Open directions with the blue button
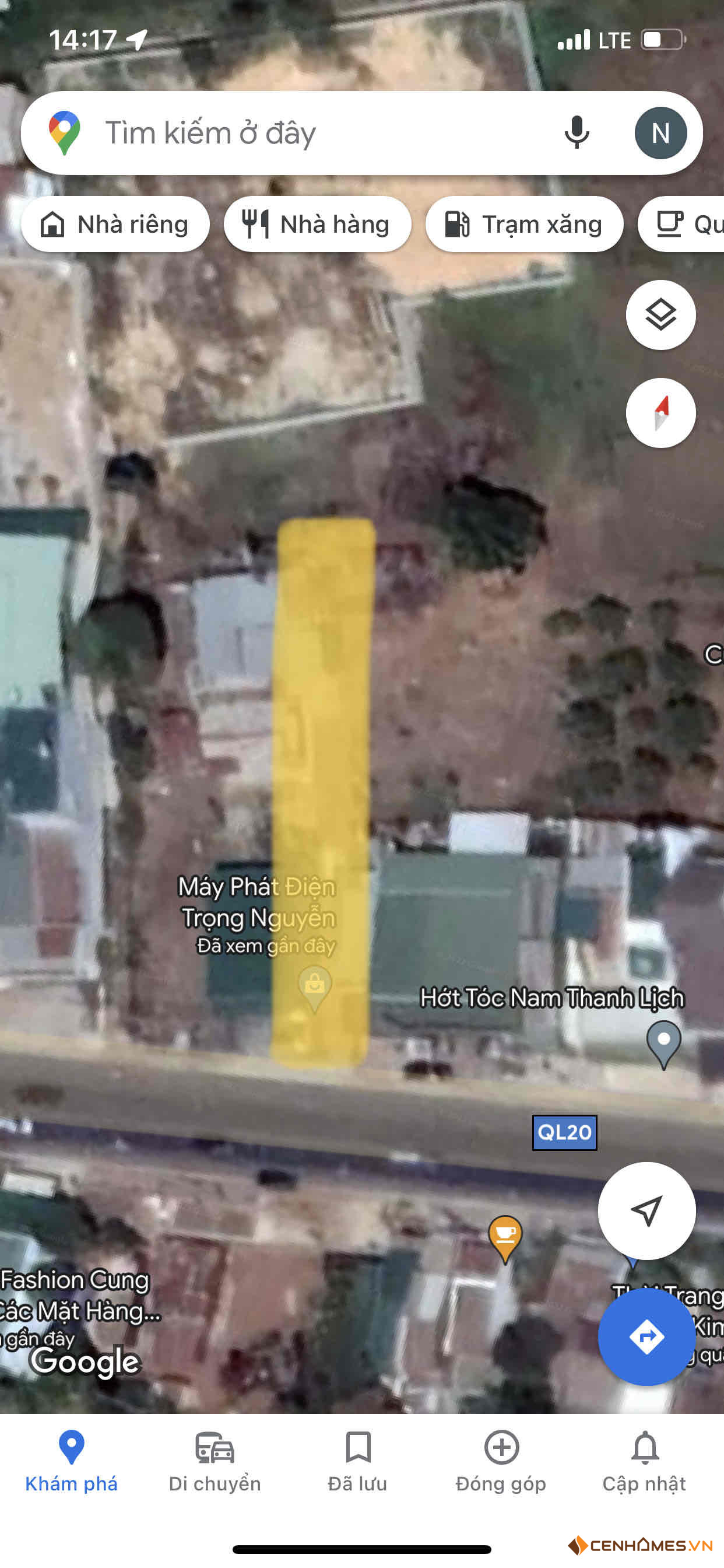Screen dimensions: 724x1568 (x=646, y=1336)
